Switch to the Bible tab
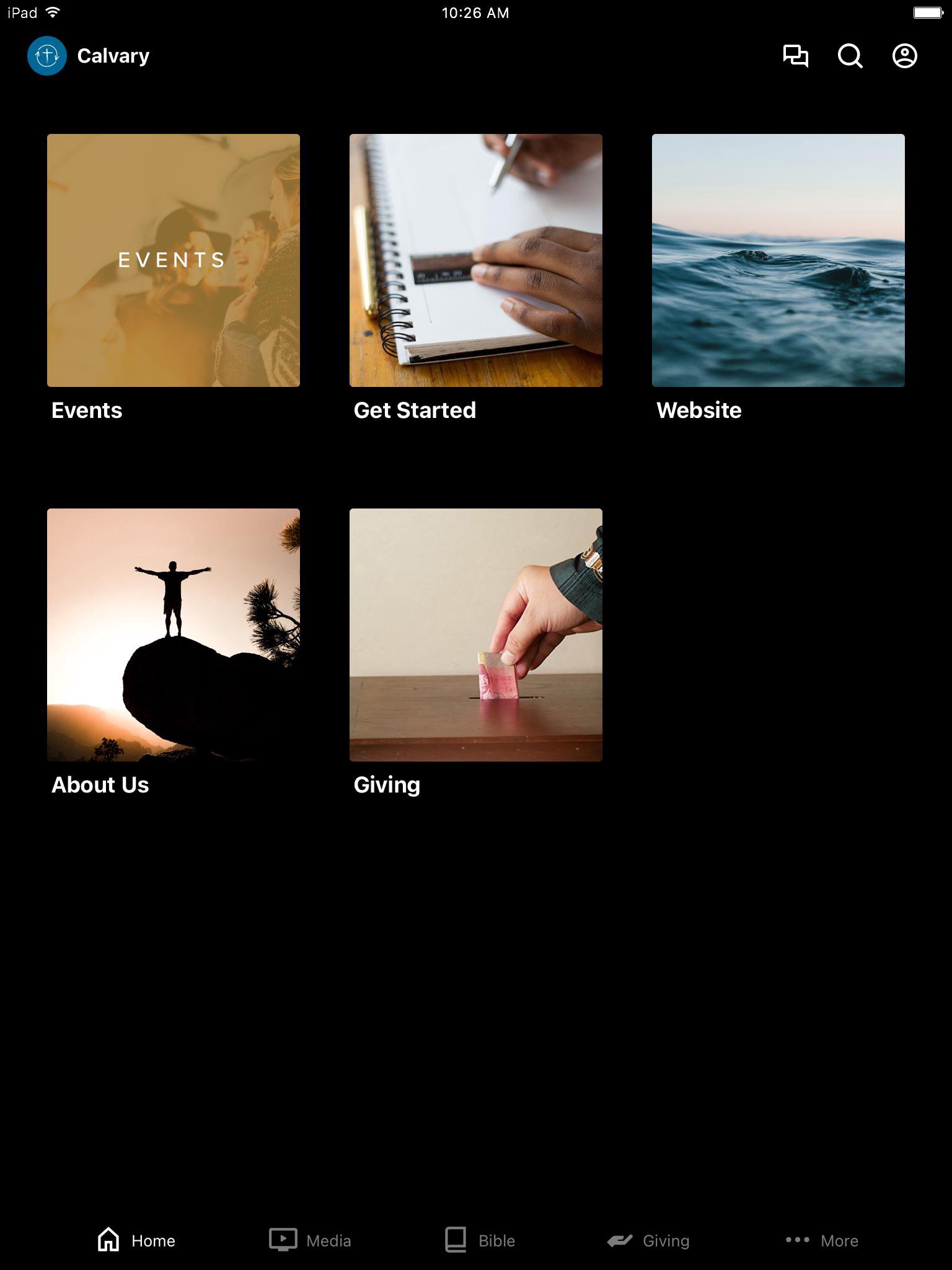The image size is (952, 1270). point(480,1240)
